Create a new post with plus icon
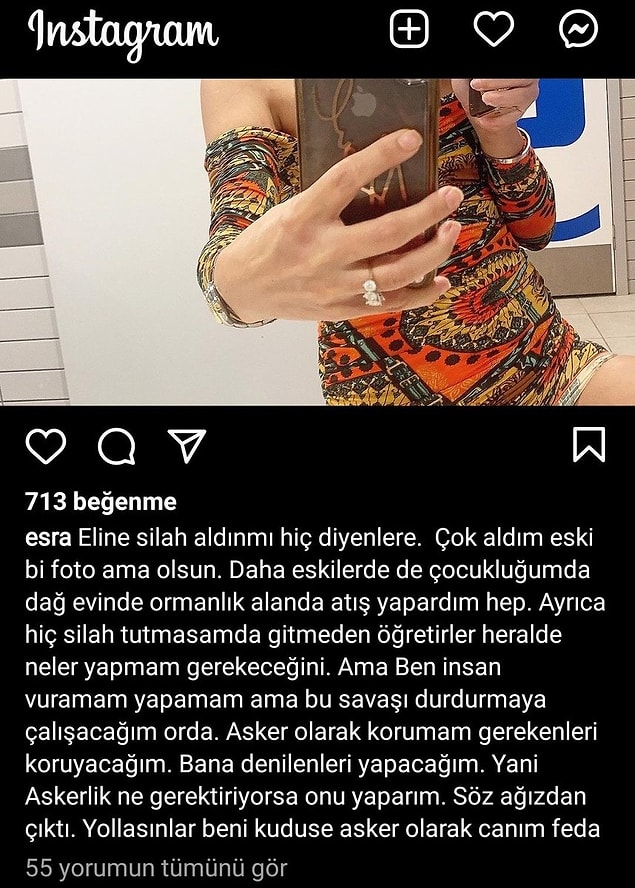The width and height of the screenshot is (635, 888). pyautogui.click(x=408, y=30)
